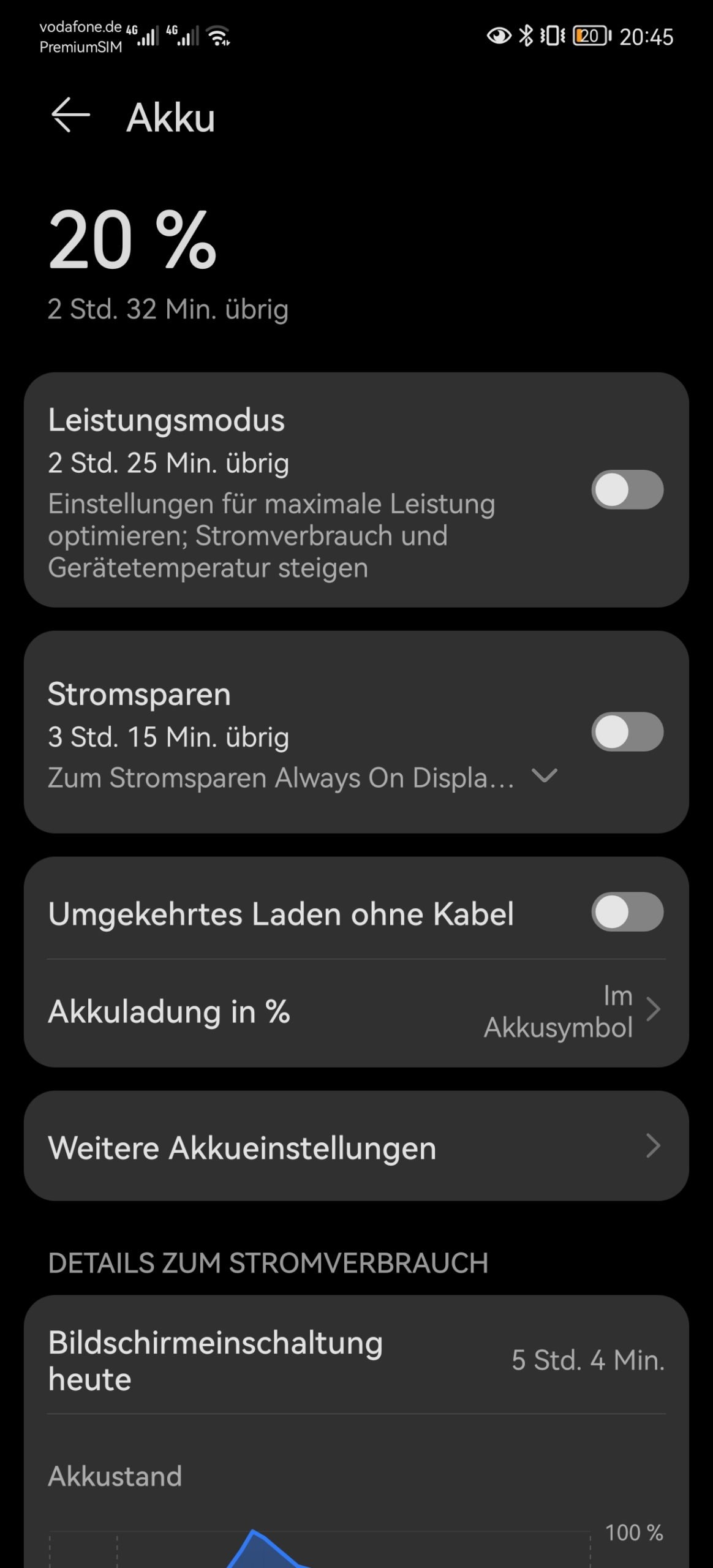Open Weitere Akkueinstellungen
The width and height of the screenshot is (713, 1568).
tap(356, 1147)
